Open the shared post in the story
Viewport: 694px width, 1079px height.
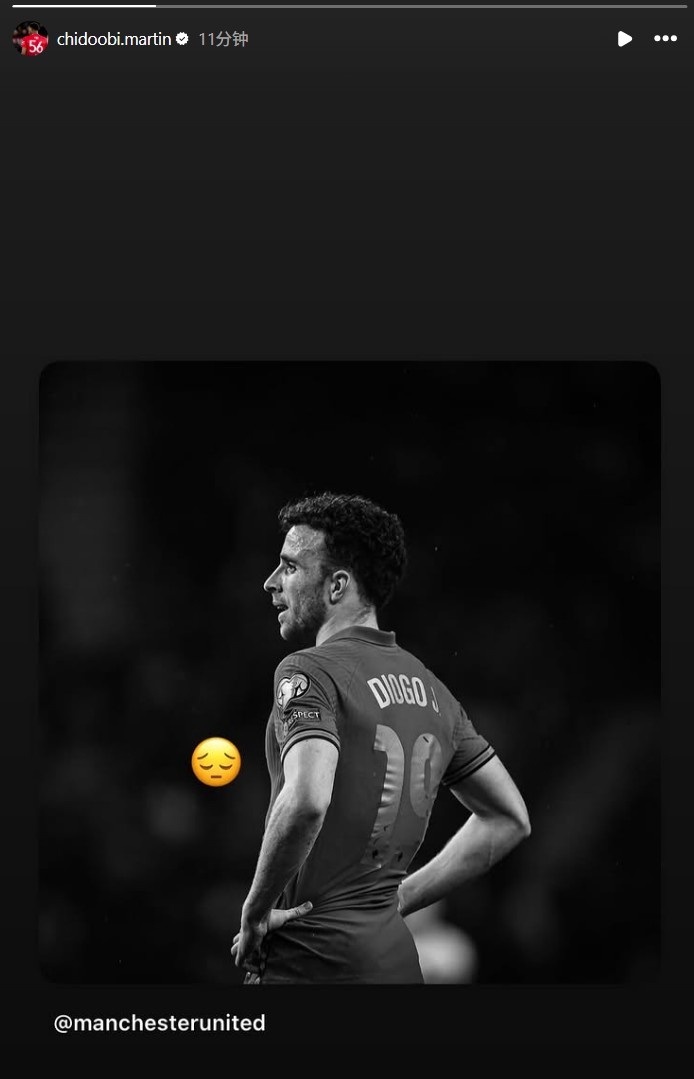click(349, 672)
